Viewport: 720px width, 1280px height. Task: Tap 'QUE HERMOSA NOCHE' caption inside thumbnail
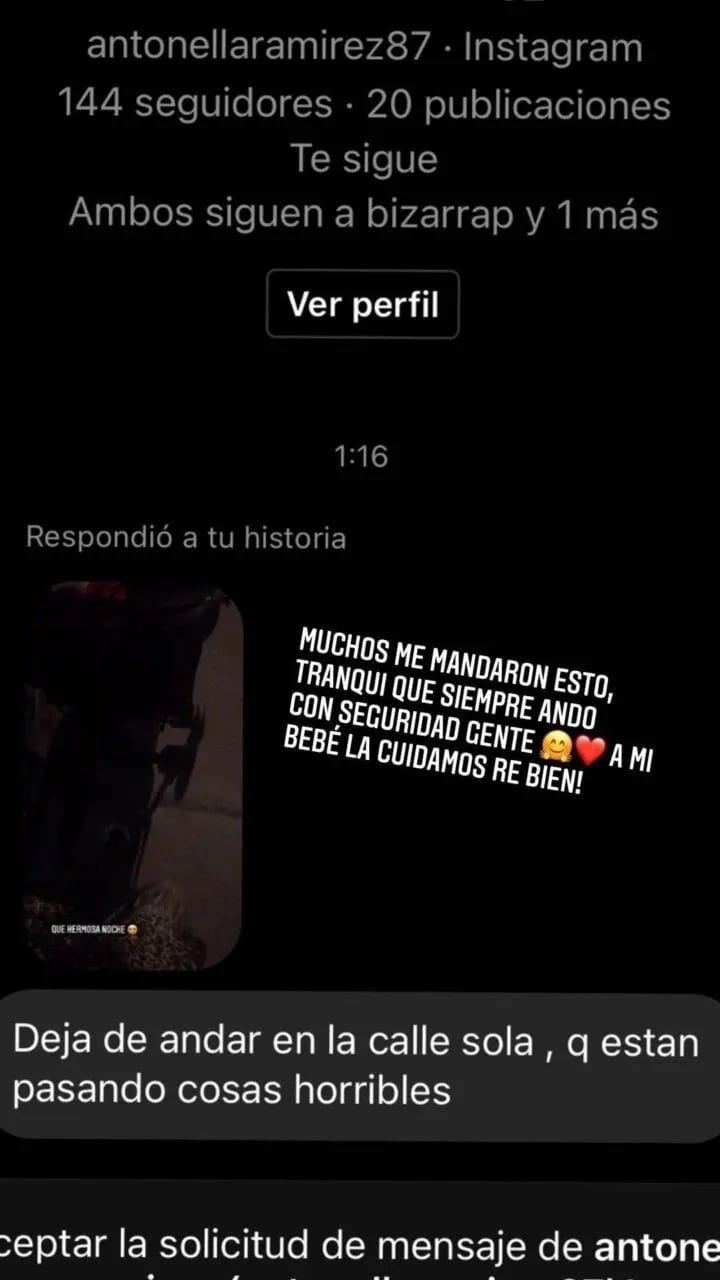click(90, 928)
